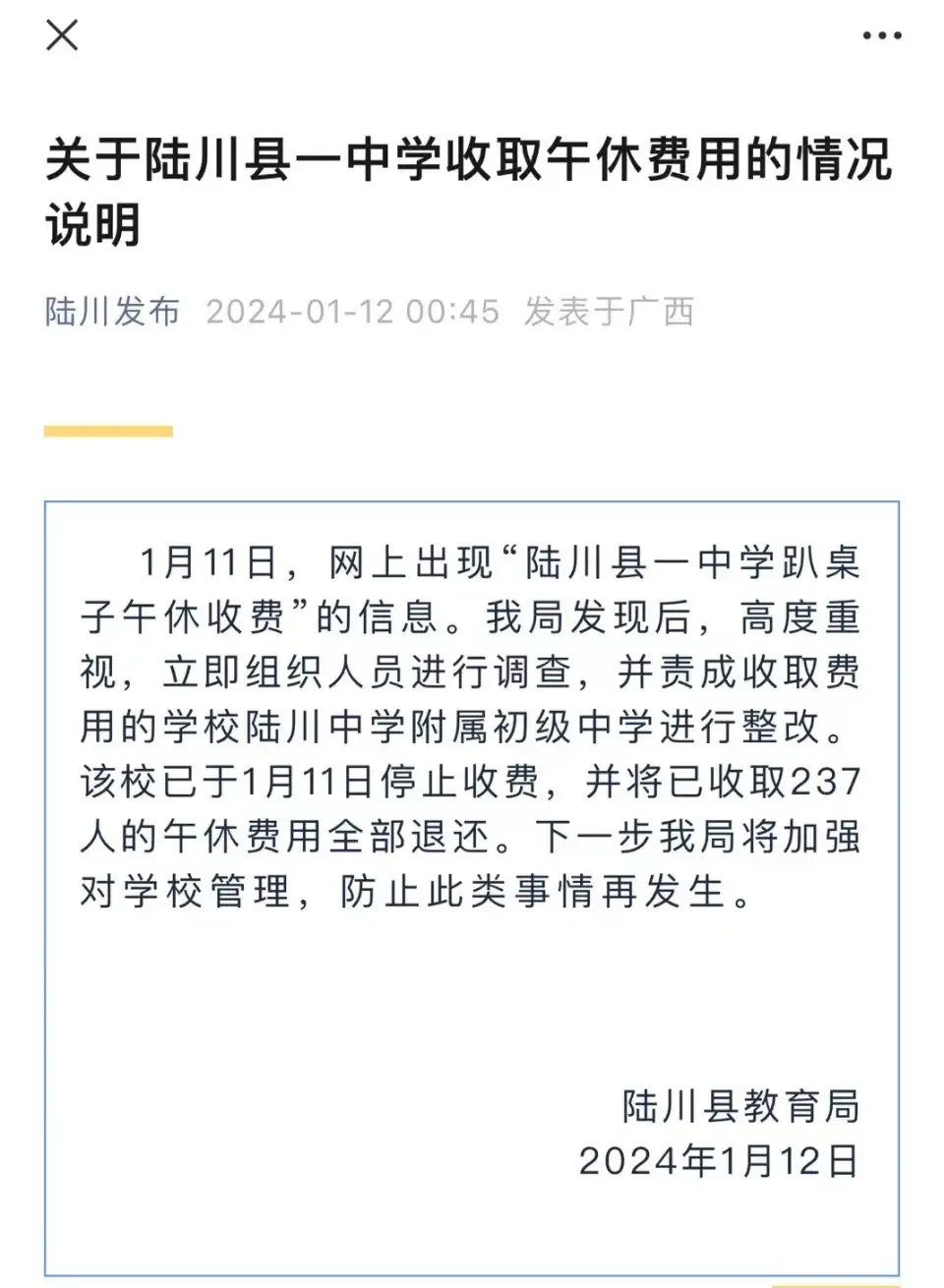This screenshot has height=1288, width=944.
Task: Open the 陆川发布 account profile
Action: coord(113,312)
